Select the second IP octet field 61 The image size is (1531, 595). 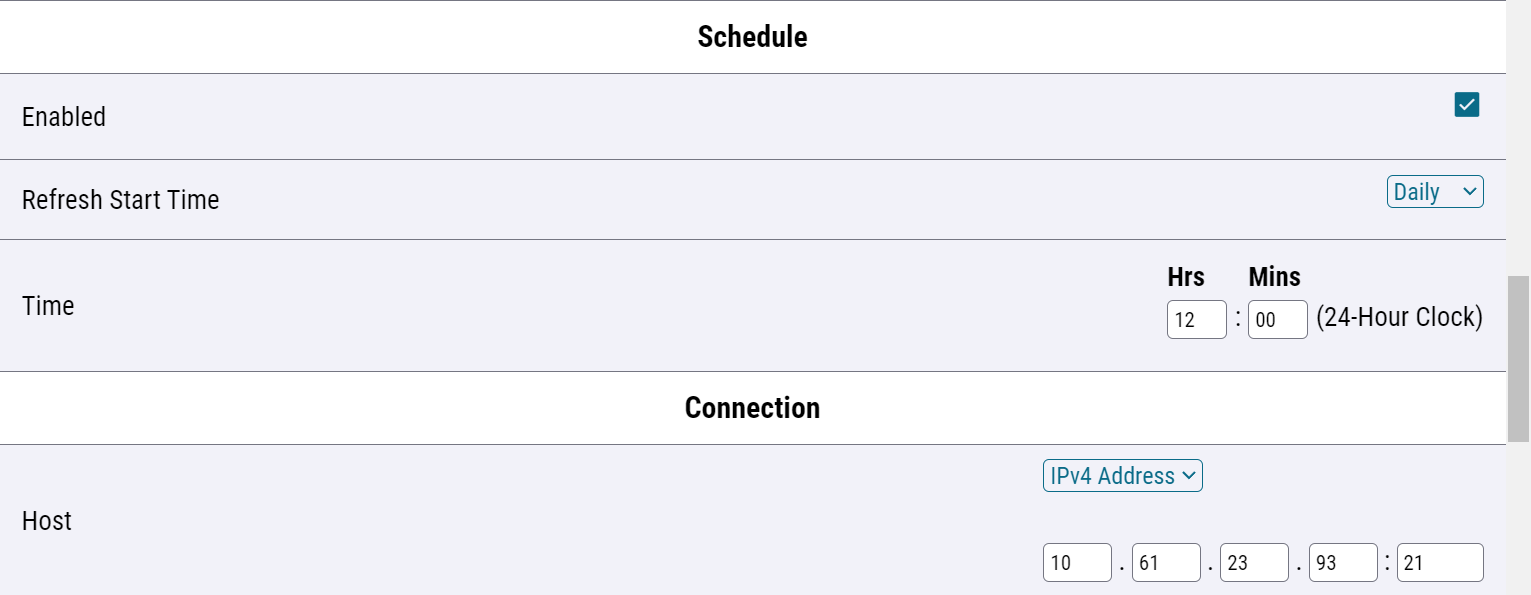1166,563
